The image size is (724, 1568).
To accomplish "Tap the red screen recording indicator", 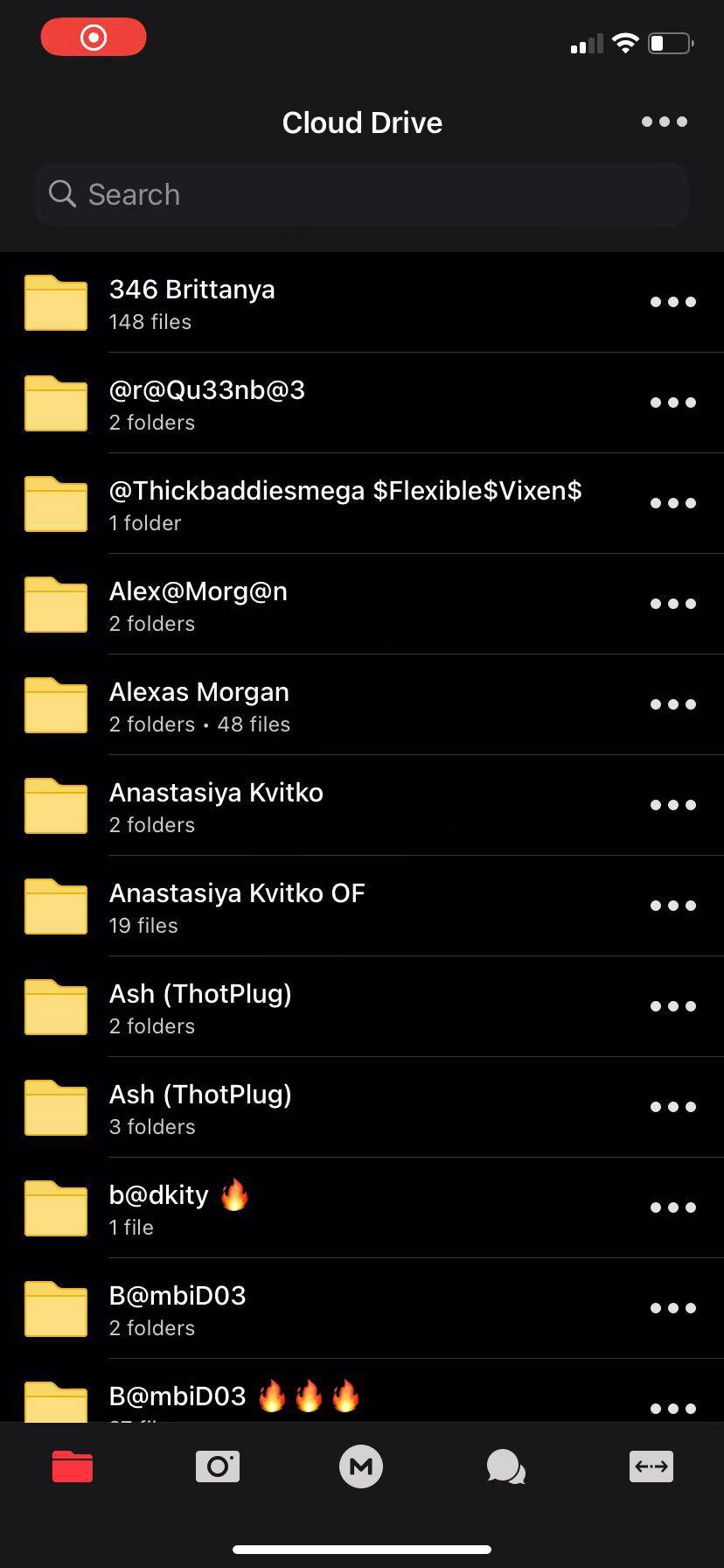I will pyautogui.click(x=93, y=37).
